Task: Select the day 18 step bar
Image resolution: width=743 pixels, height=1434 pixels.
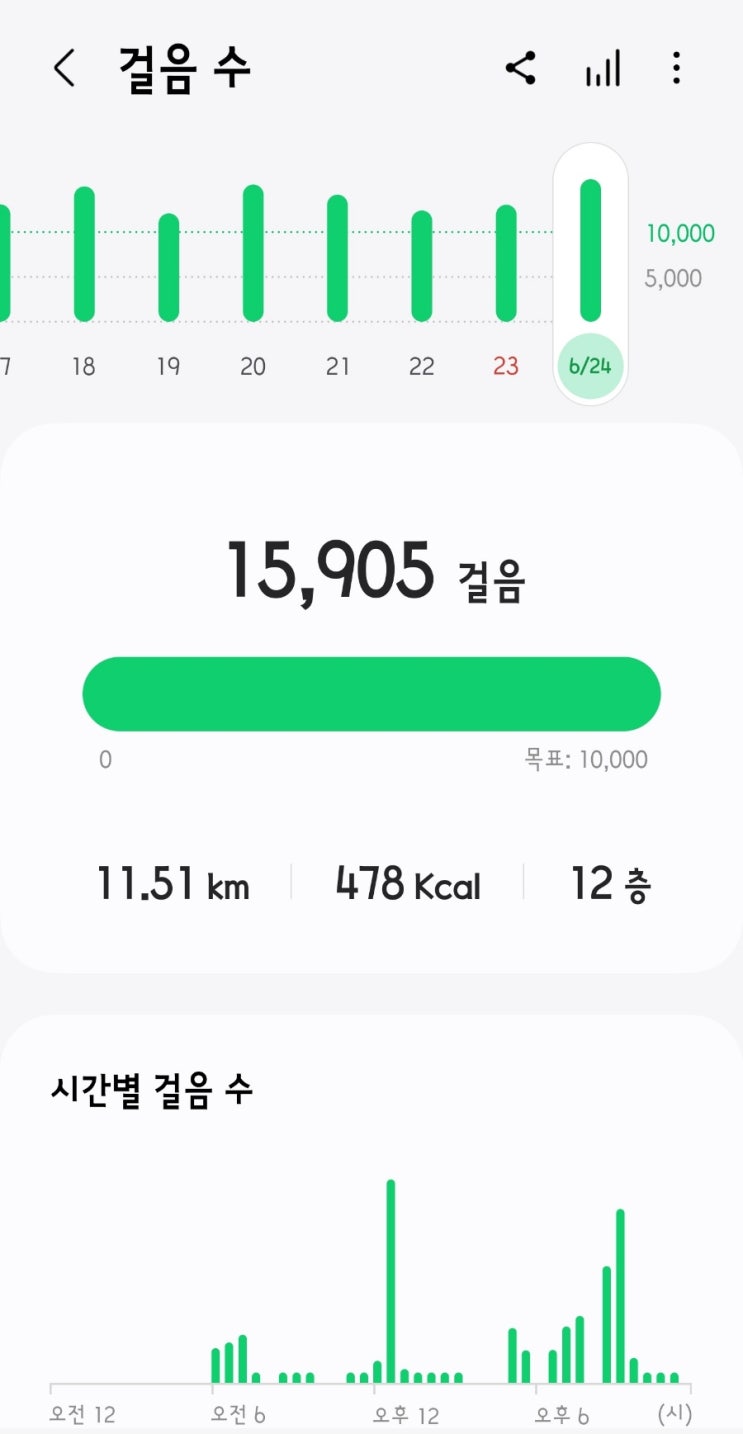Action: (84, 254)
